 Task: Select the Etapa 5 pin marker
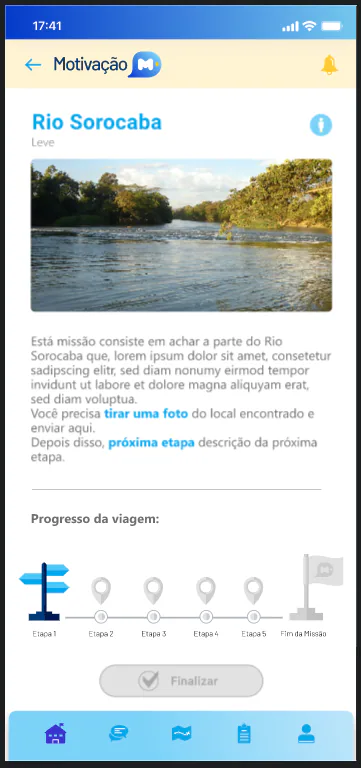click(253, 591)
